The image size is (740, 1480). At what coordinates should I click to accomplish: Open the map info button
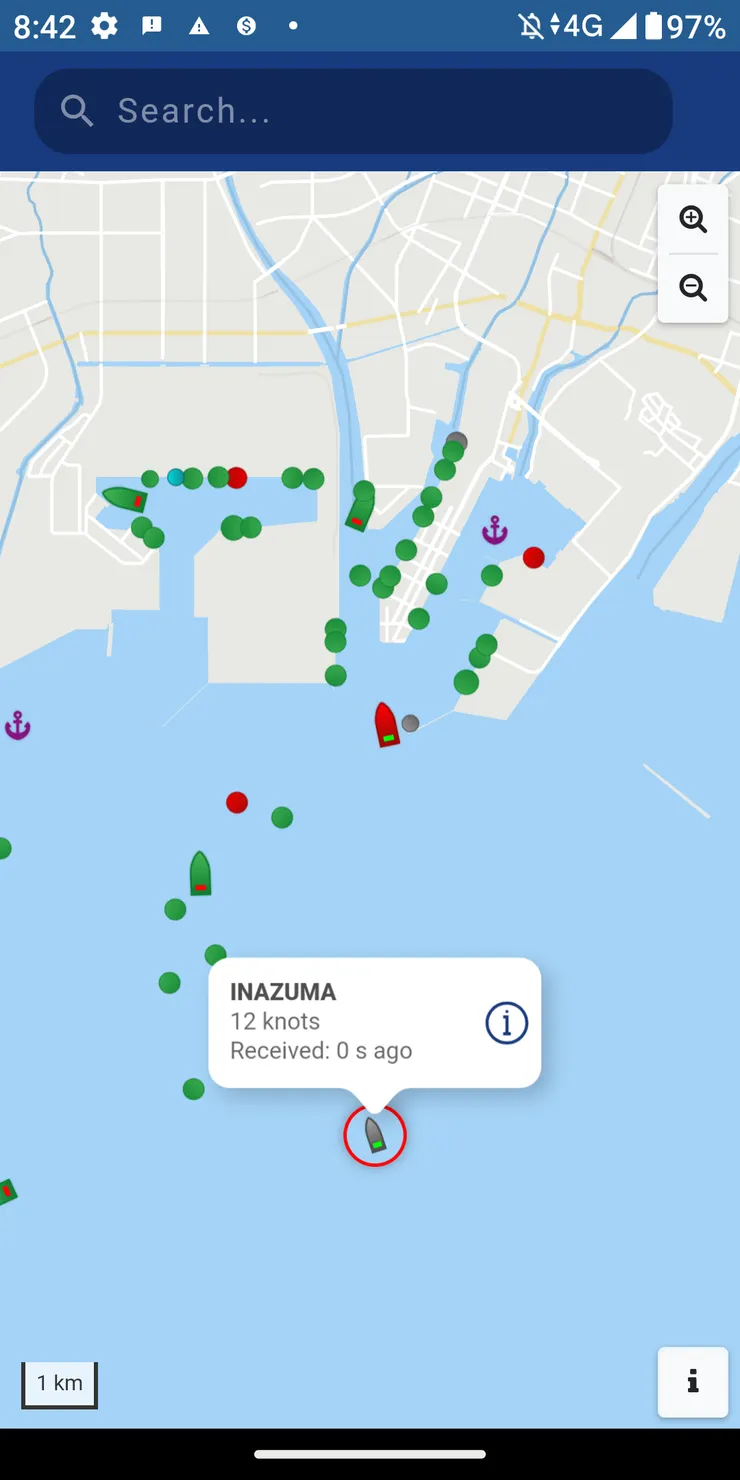692,1382
